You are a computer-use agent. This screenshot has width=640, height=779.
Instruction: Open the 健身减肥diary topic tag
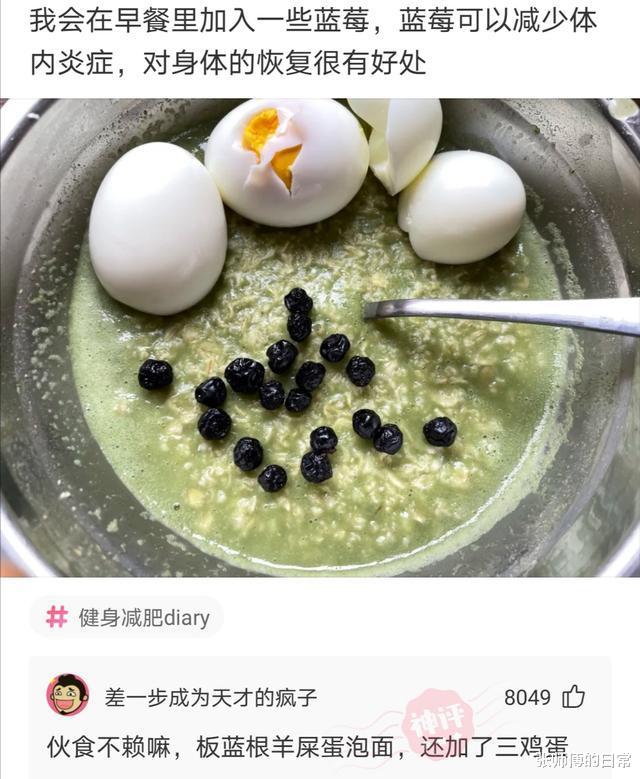127,617
